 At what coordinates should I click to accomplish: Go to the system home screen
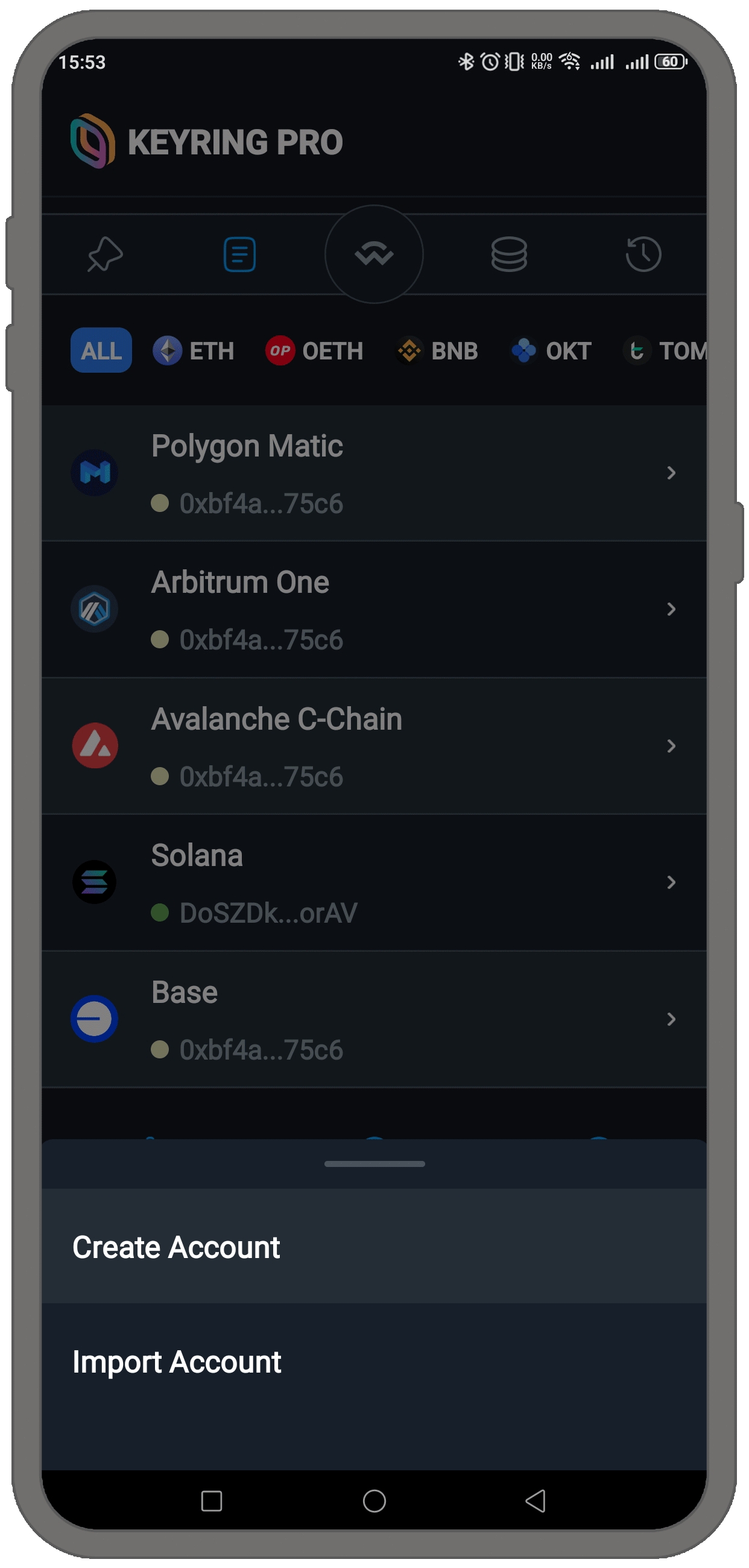(374, 1500)
